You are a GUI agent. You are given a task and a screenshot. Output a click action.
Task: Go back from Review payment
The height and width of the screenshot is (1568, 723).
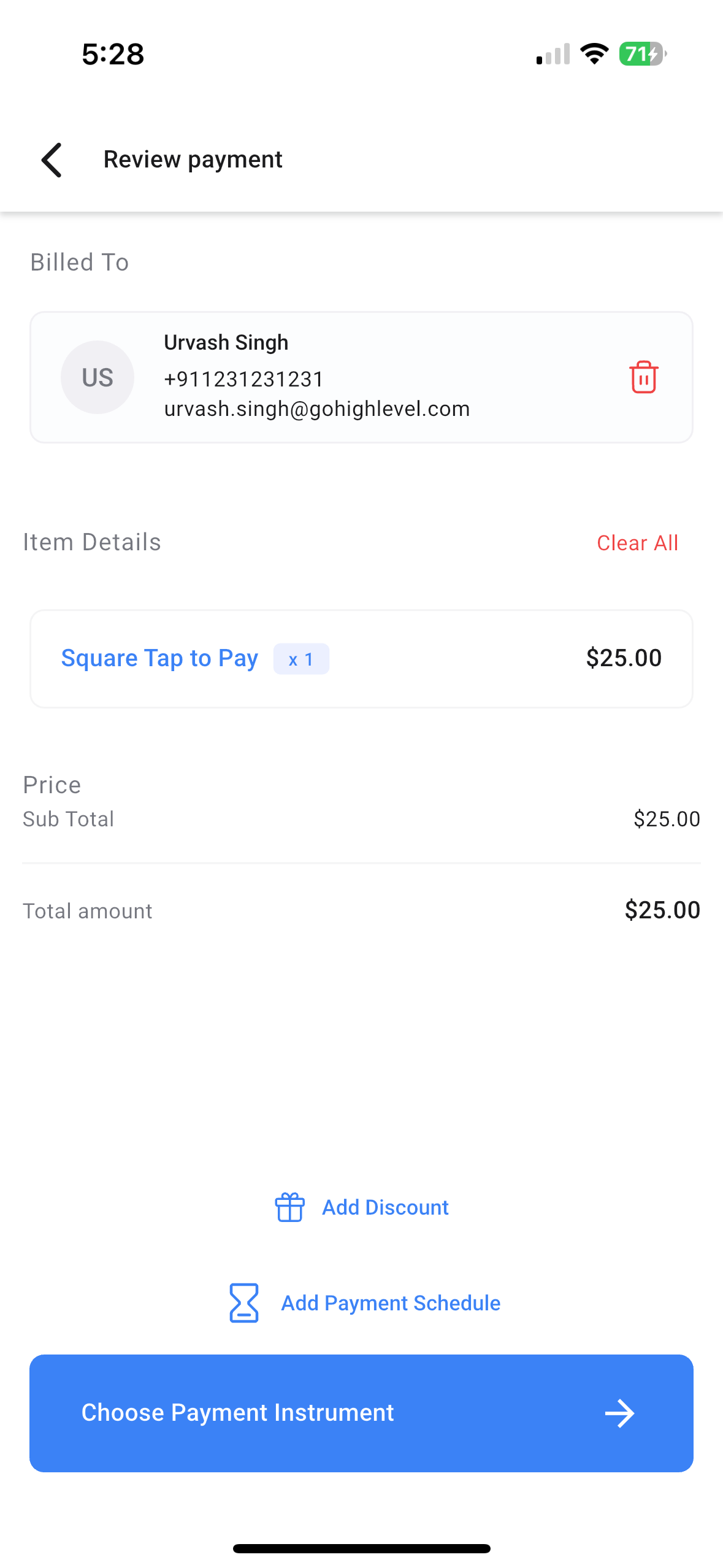52,160
